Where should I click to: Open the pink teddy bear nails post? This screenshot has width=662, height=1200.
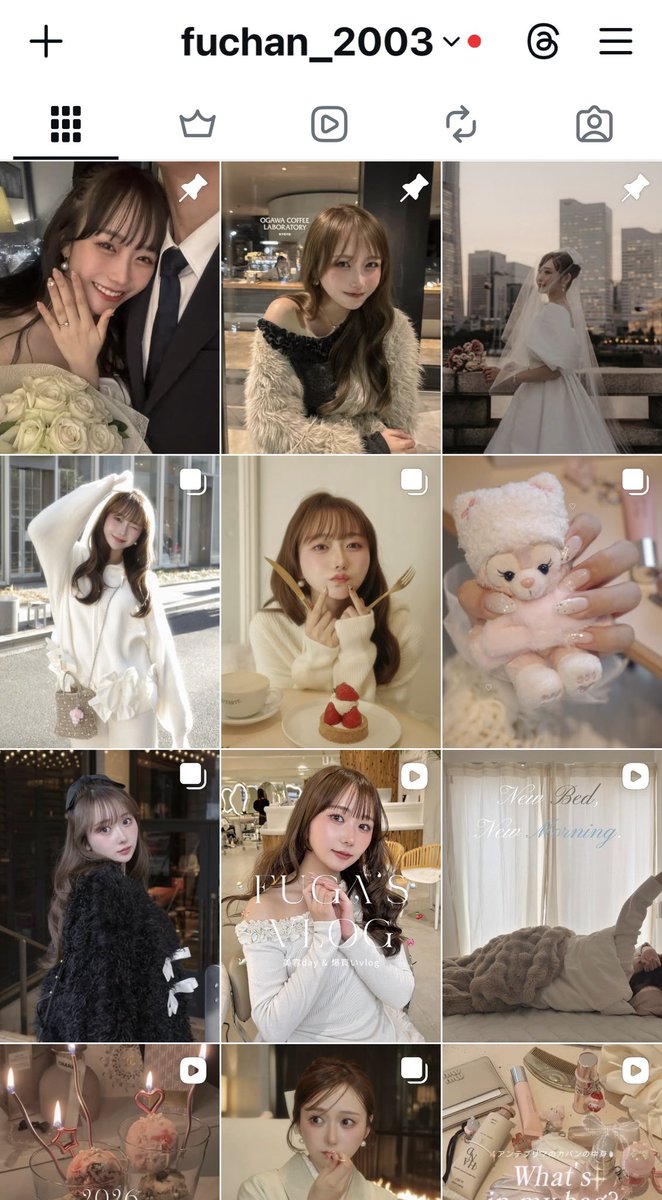click(552, 602)
